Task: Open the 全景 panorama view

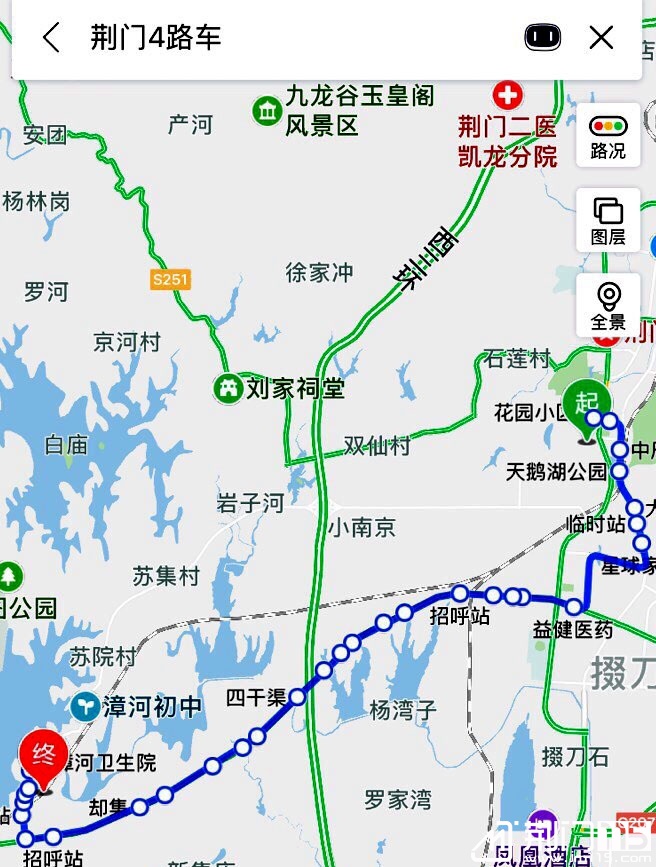Action: pyautogui.click(x=607, y=306)
